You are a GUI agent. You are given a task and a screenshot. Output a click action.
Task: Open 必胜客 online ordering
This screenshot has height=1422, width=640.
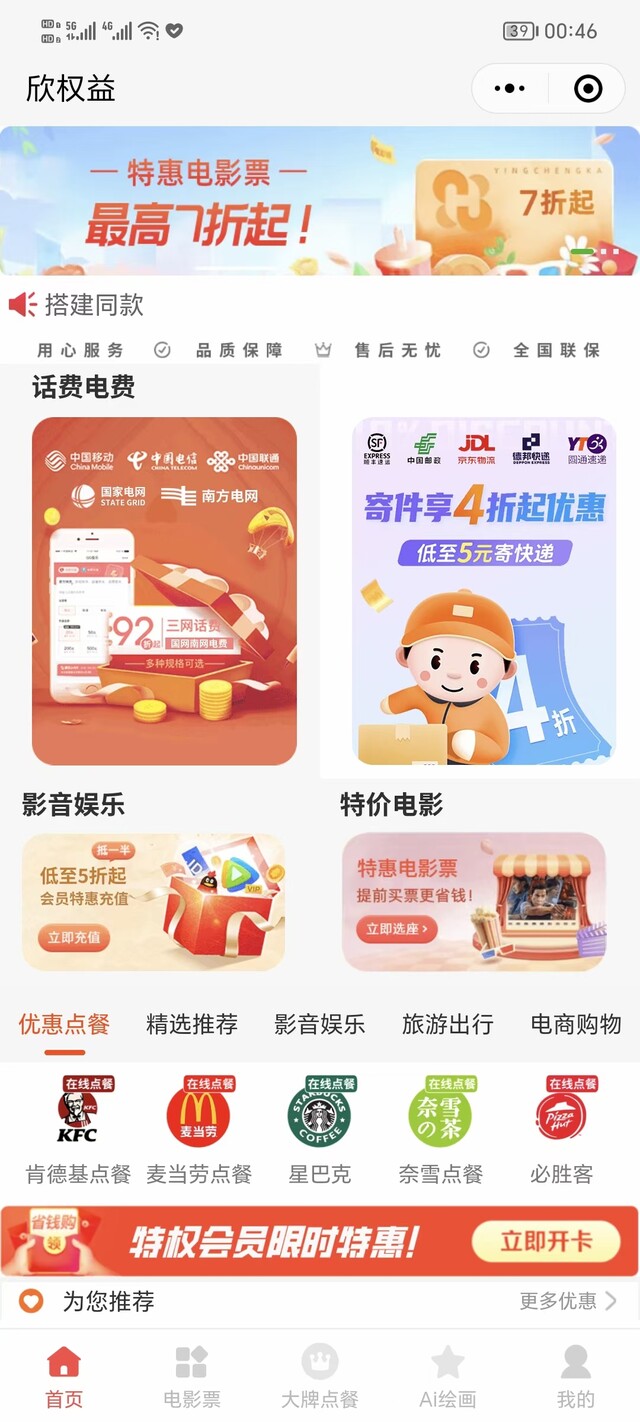click(x=562, y=1130)
